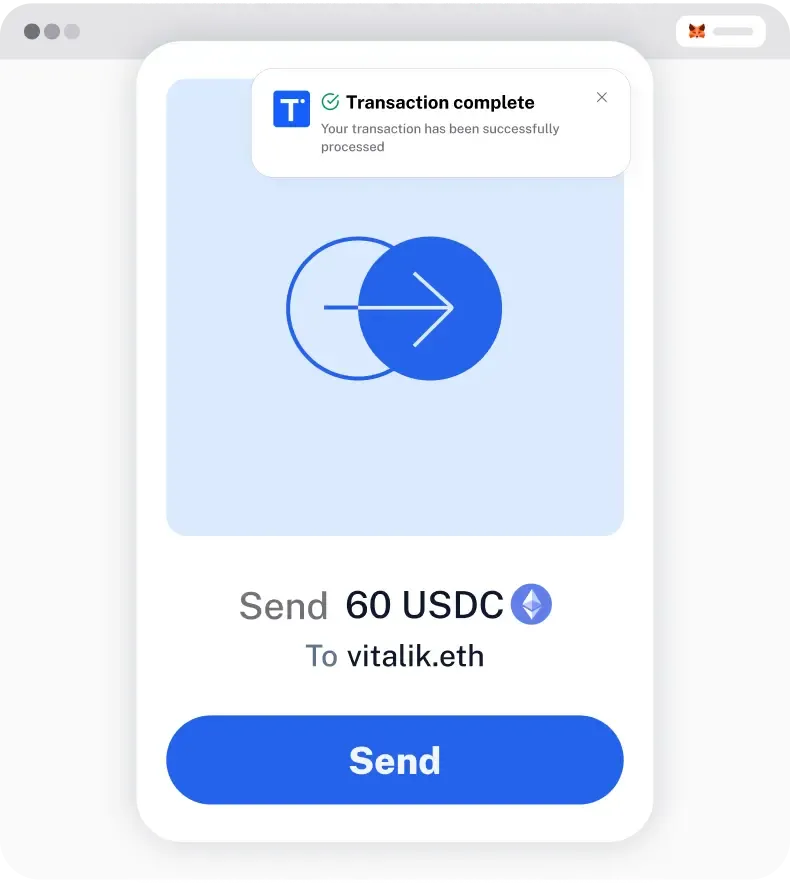
Task: Click the darkest browser window dot
Action: (30, 31)
